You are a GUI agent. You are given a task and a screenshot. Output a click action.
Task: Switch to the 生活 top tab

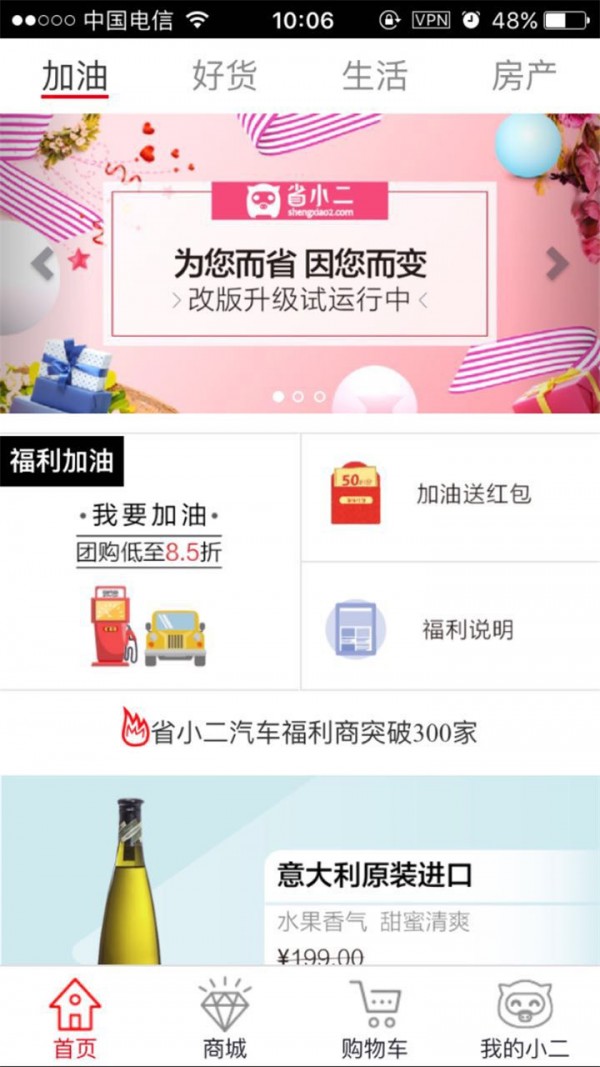pyautogui.click(x=375, y=76)
